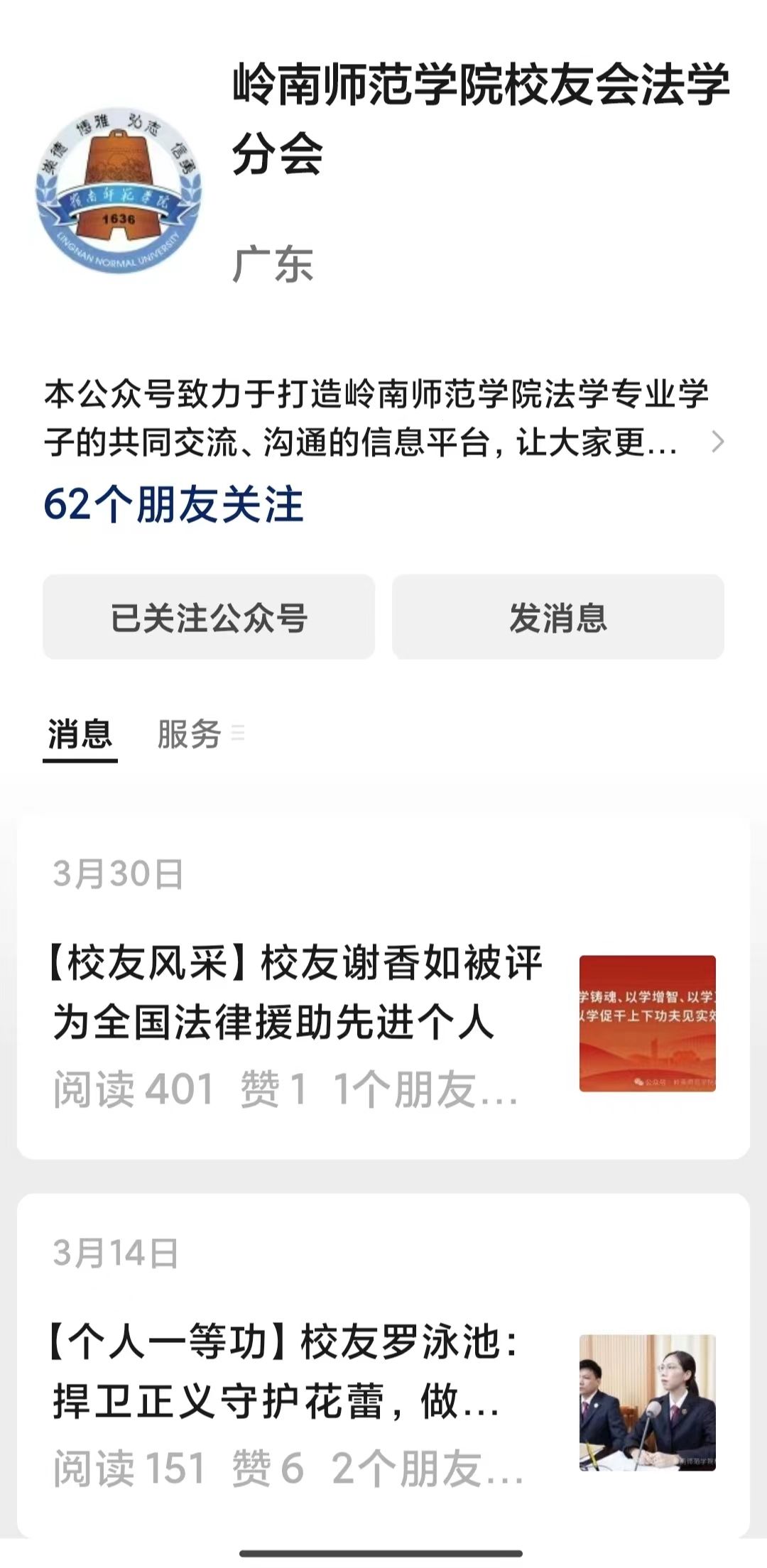
Task: Open the account's profile avatar
Action: coord(119,191)
